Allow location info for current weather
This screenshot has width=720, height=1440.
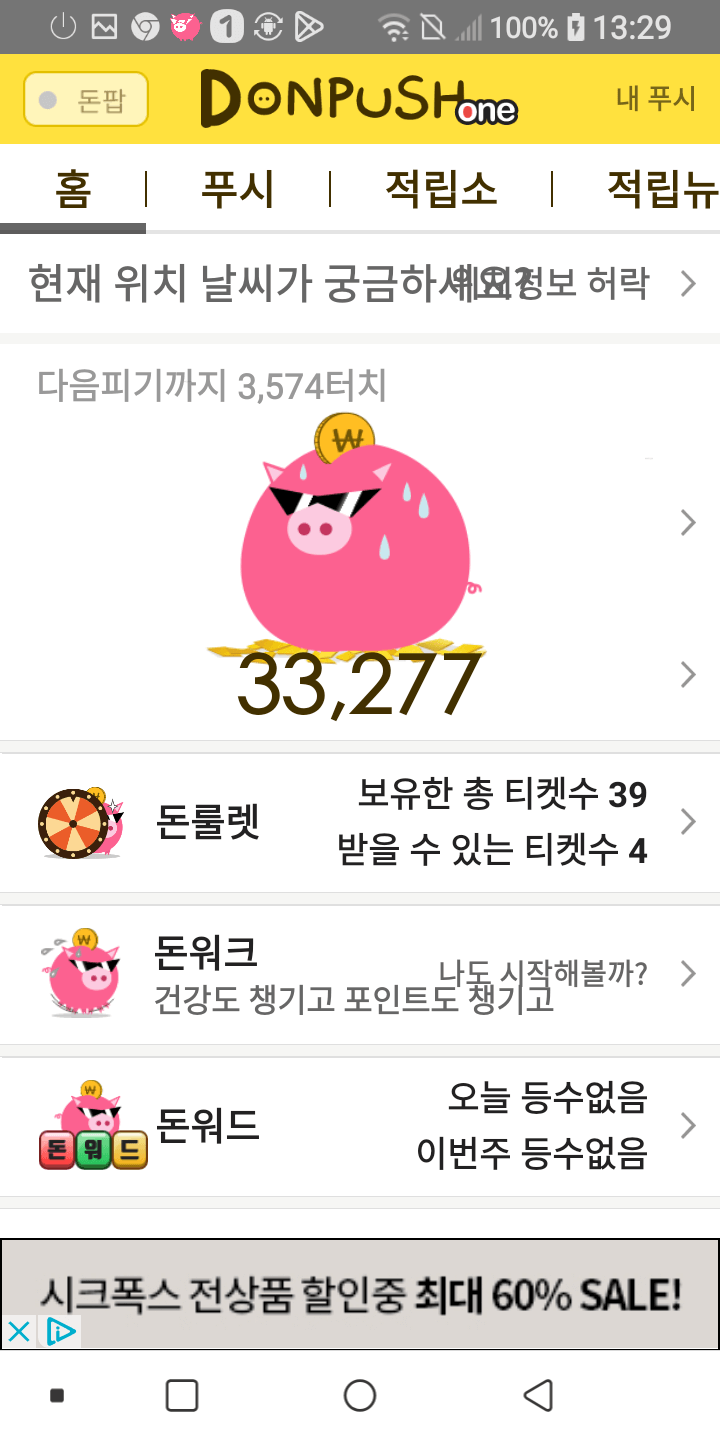pos(360,284)
